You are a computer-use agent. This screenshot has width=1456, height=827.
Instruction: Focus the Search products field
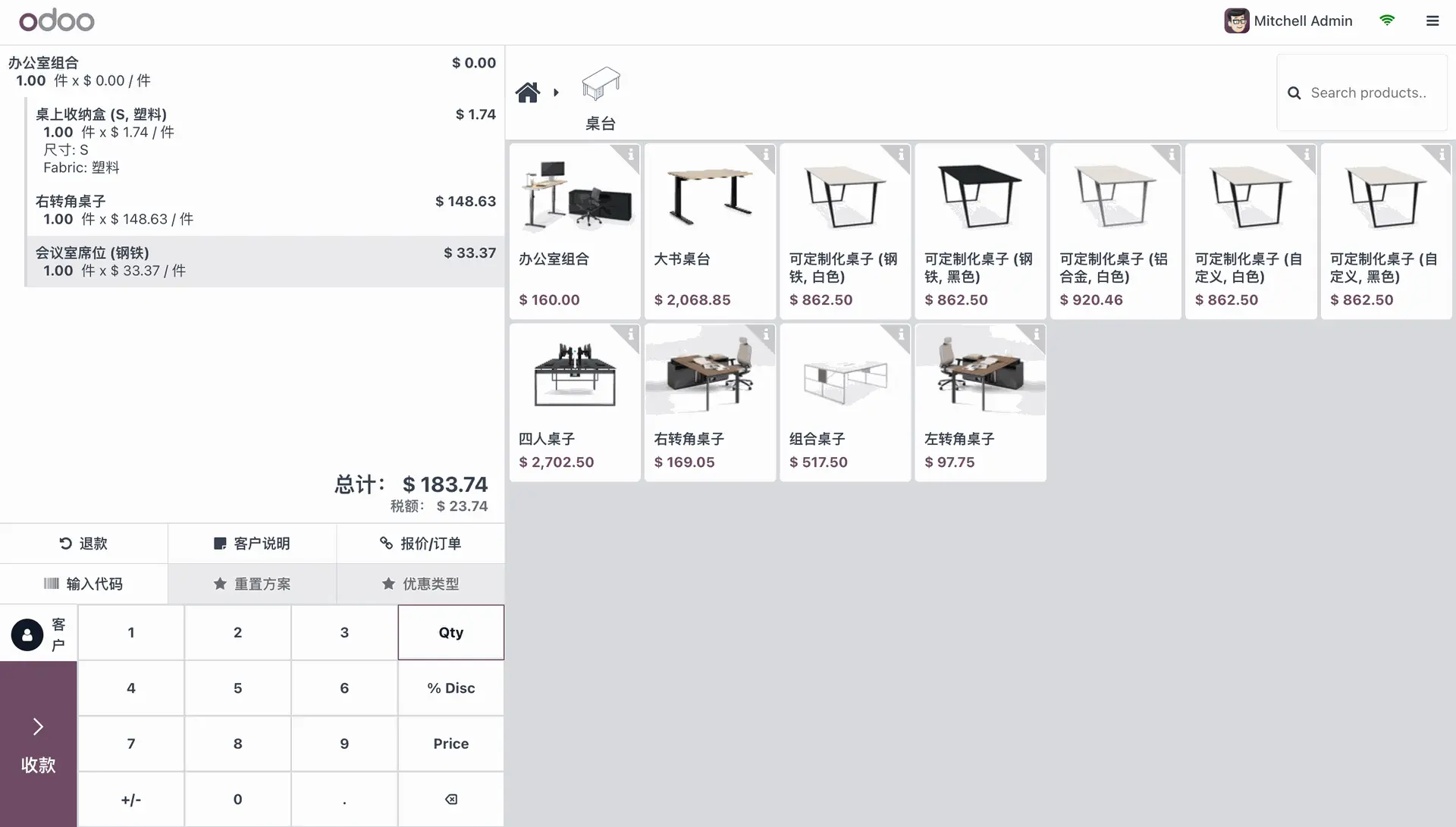point(1368,92)
